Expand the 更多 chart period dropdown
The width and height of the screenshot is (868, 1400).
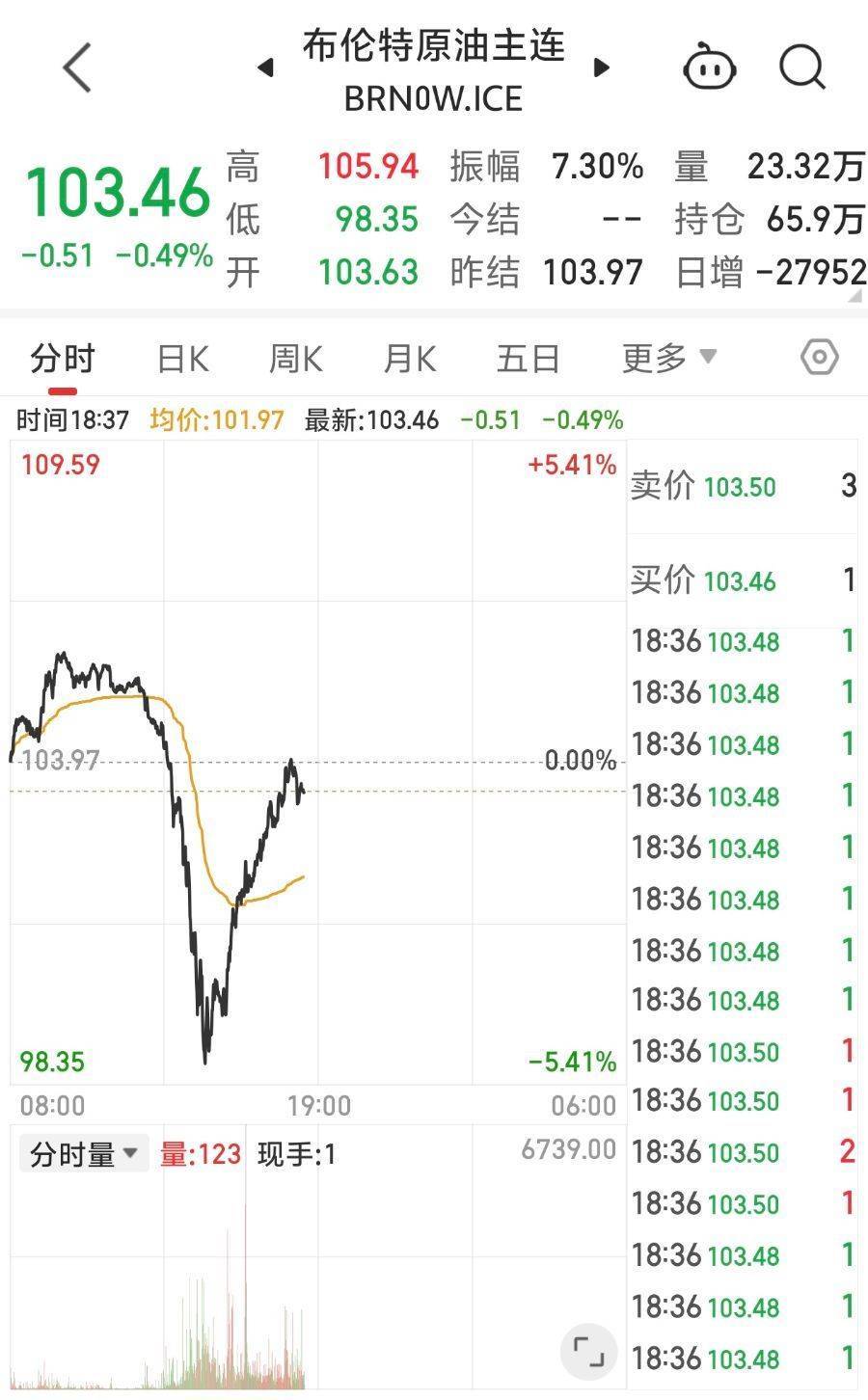point(668,359)
